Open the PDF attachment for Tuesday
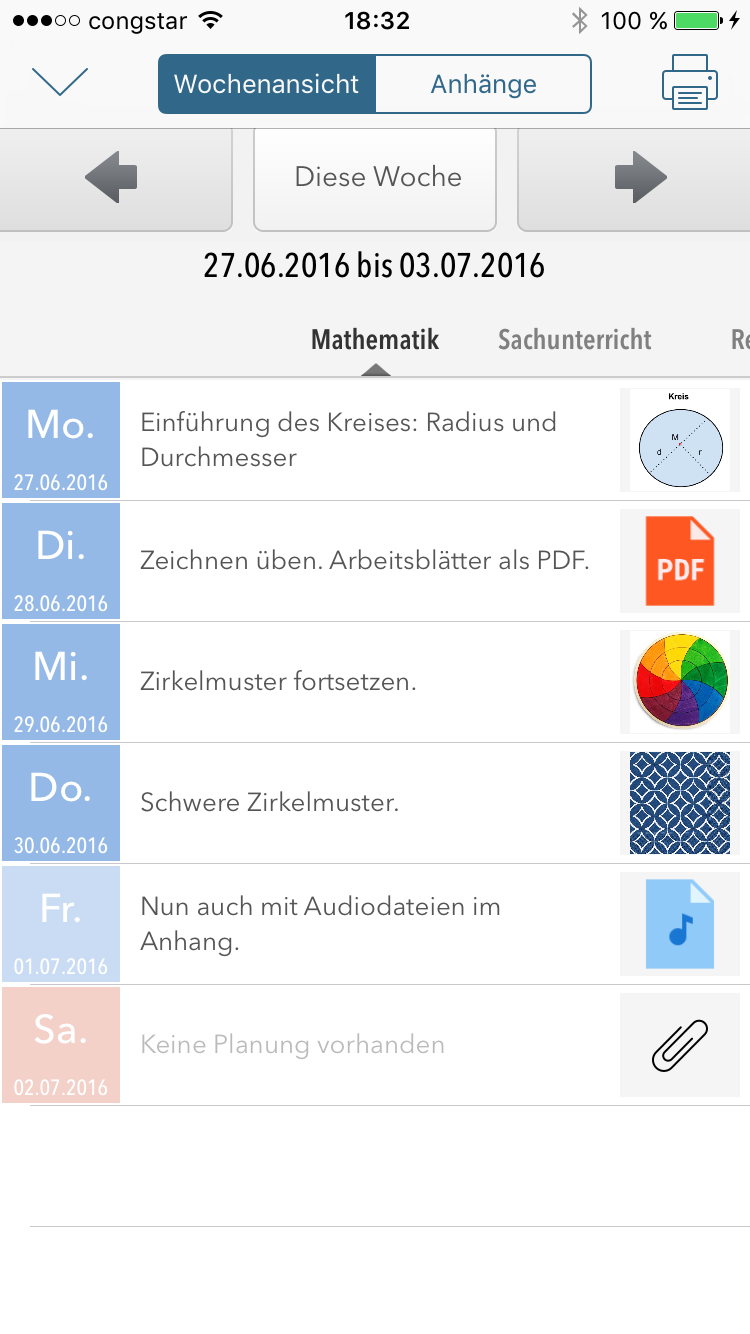The width and height of the screenshot is (750, 1334). click(x=680, y=561)
